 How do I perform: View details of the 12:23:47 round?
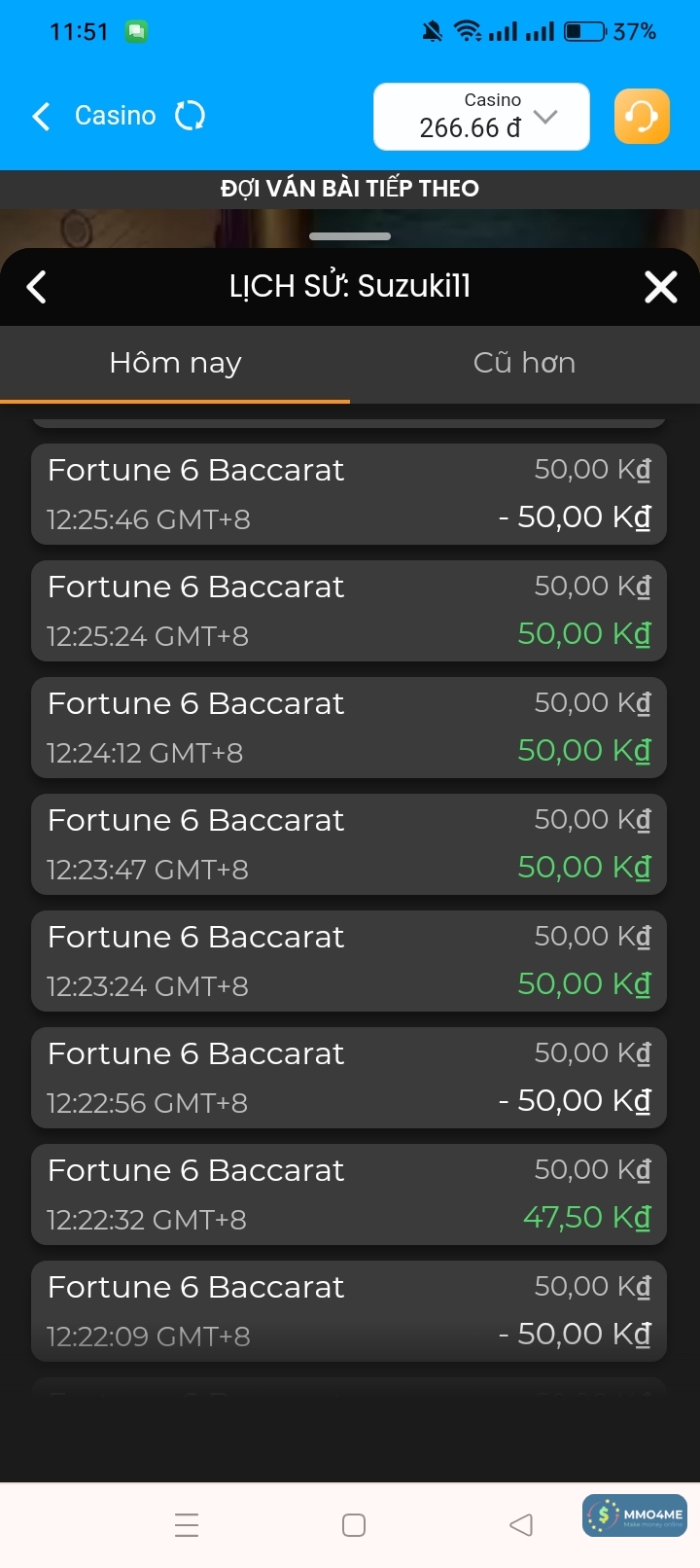pyautogui.click(x=349, y=844)
